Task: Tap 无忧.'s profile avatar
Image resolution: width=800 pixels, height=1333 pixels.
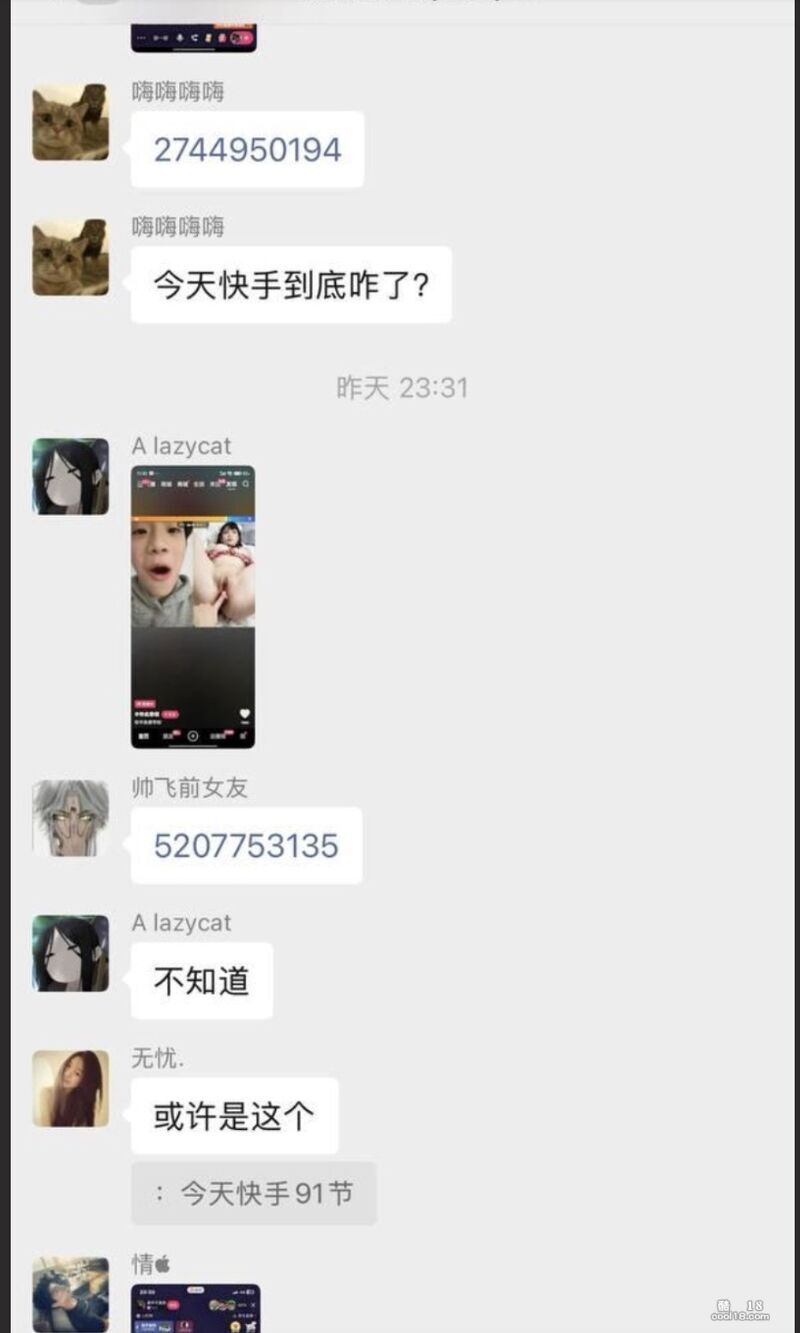Action: tap(70, 1088)
